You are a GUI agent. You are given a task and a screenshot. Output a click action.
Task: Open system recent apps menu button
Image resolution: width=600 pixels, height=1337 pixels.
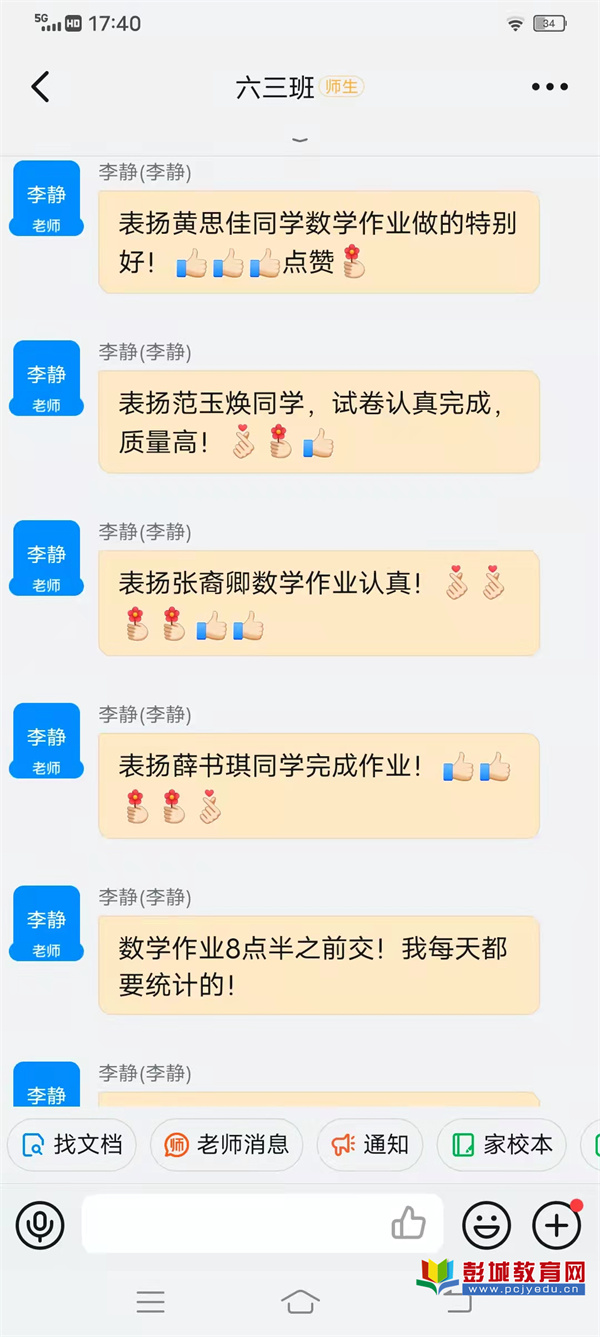(151, 1301)
